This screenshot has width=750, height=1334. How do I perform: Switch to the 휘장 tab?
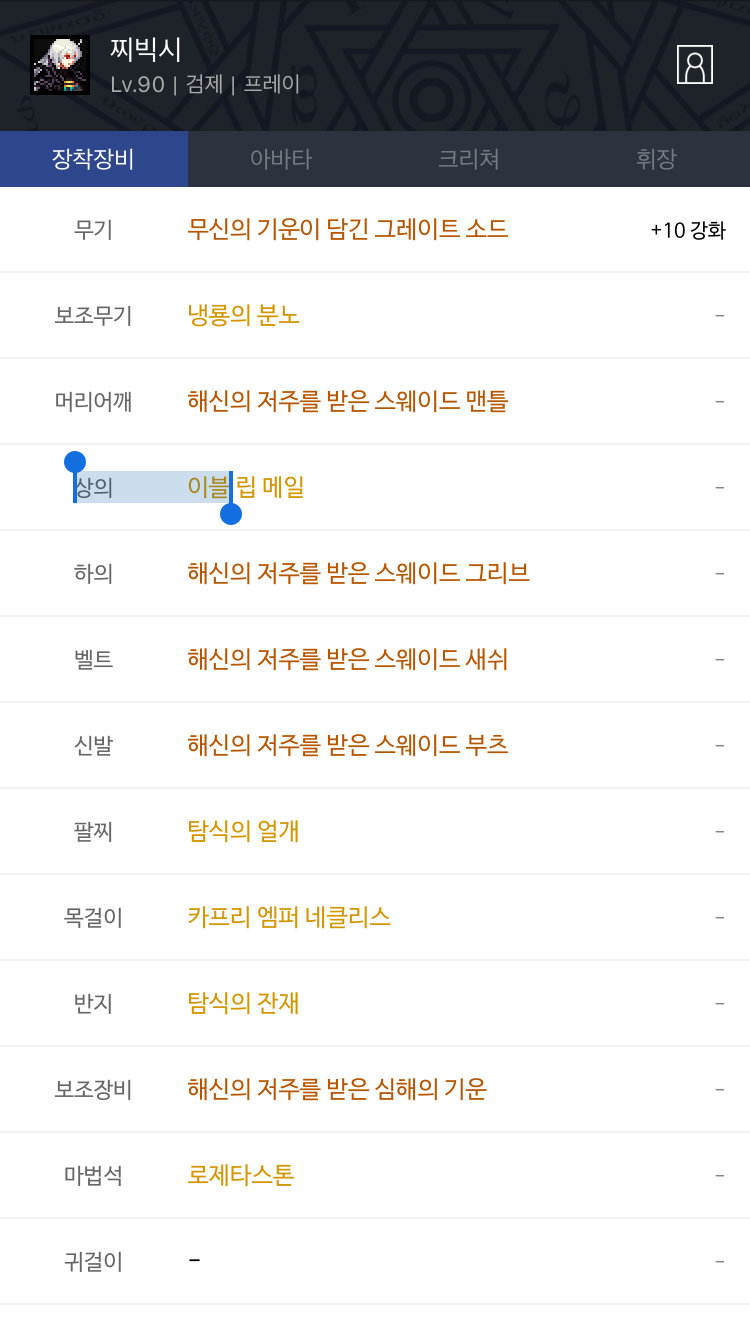(x=656, y=159)
